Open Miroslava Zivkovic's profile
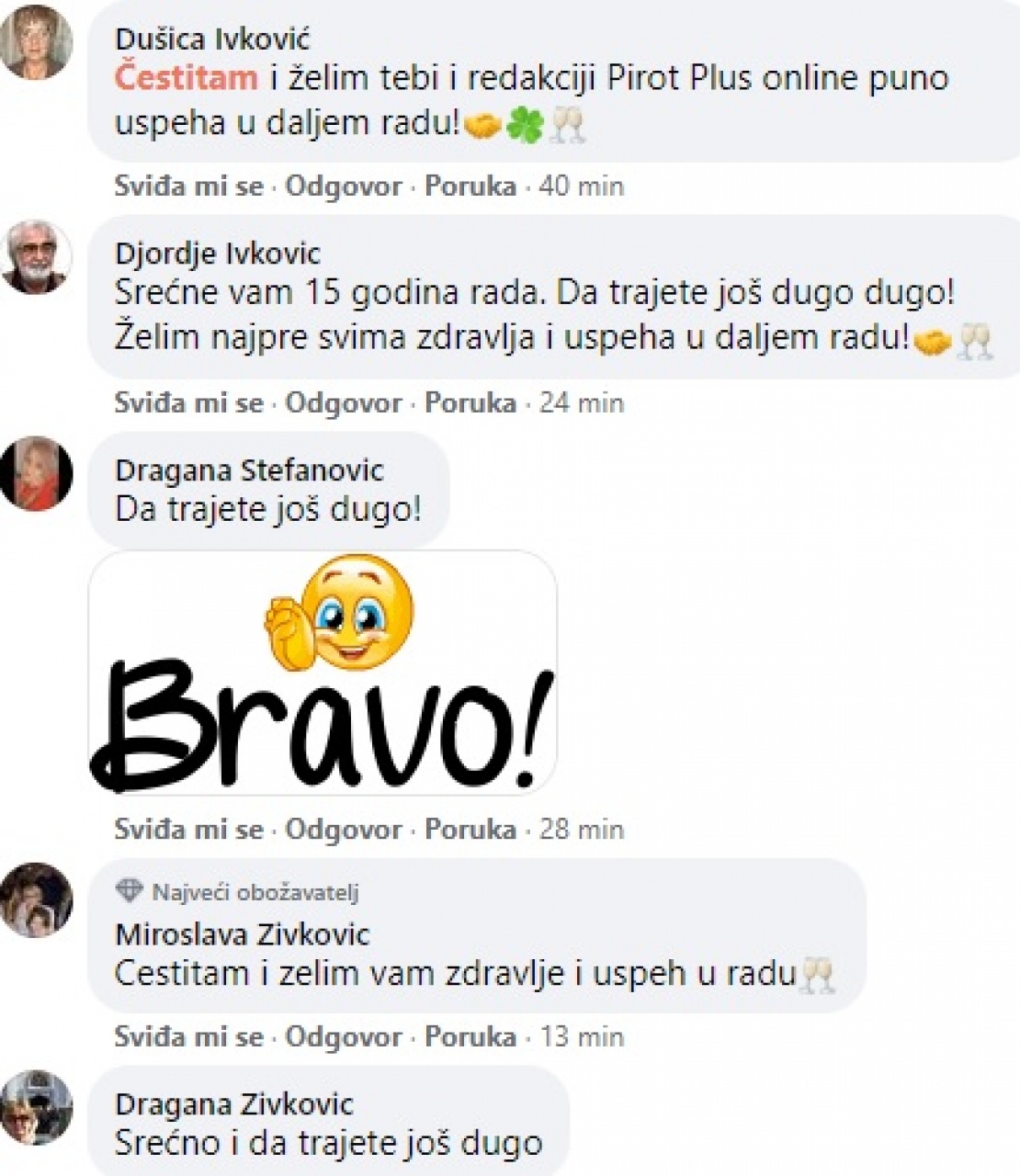The width and height of the screenshot is (1020, 1176). (x=242, y=935)
